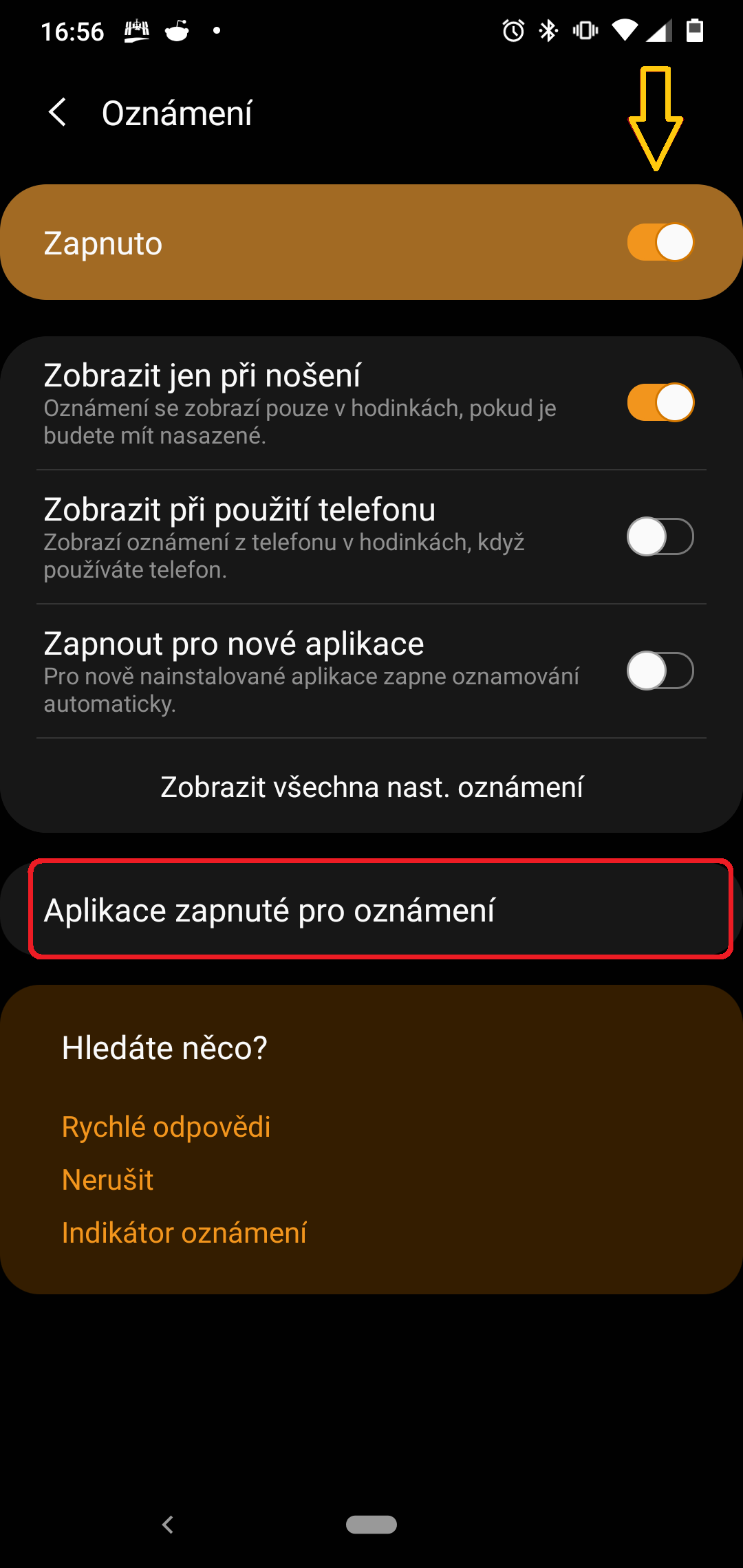This screenshot has height=1568, width=743.
Task: Tap the home pill at screen bottom
Action: [x=371, y=1524]
